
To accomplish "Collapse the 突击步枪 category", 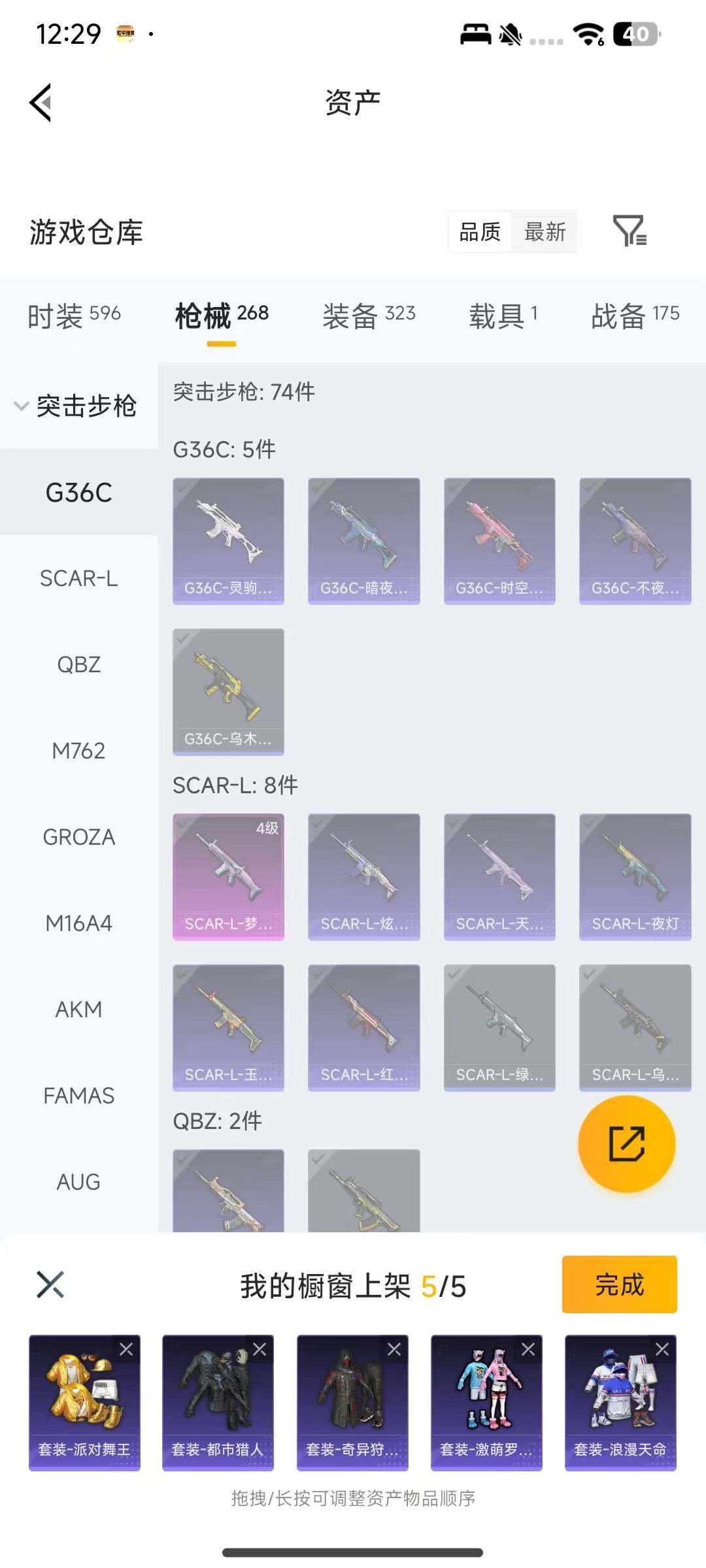I will click(75, 406).
